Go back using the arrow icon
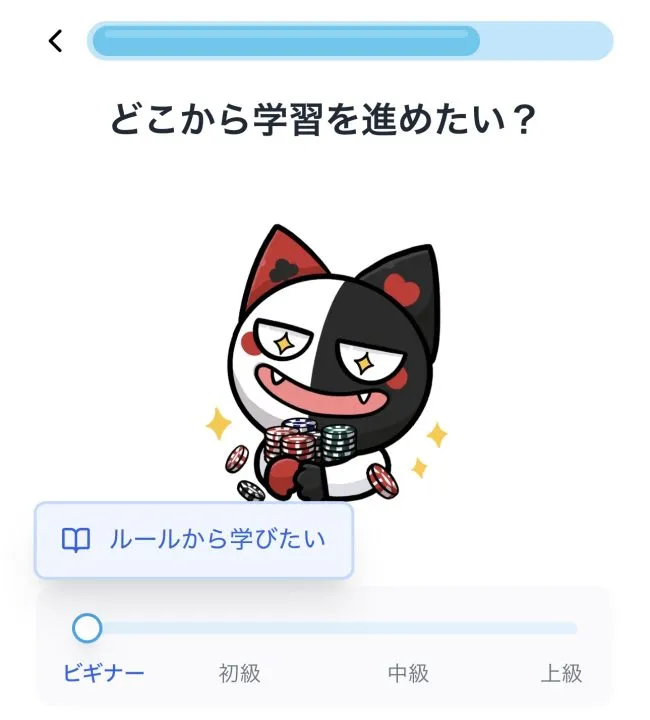The image size is (650, 720). tap(56, 41)
